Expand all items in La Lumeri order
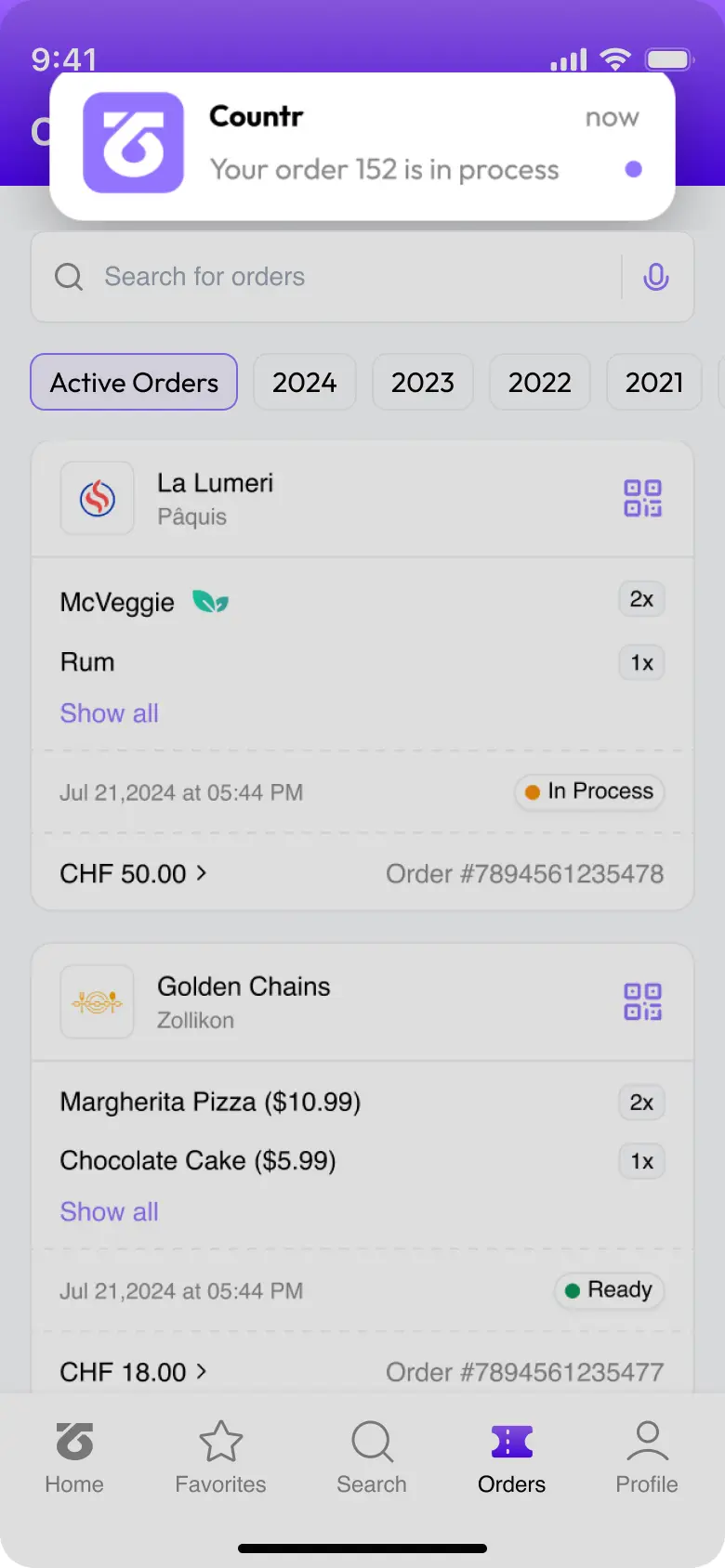The width and height of the screenshot is (725, 1568). 110,713
